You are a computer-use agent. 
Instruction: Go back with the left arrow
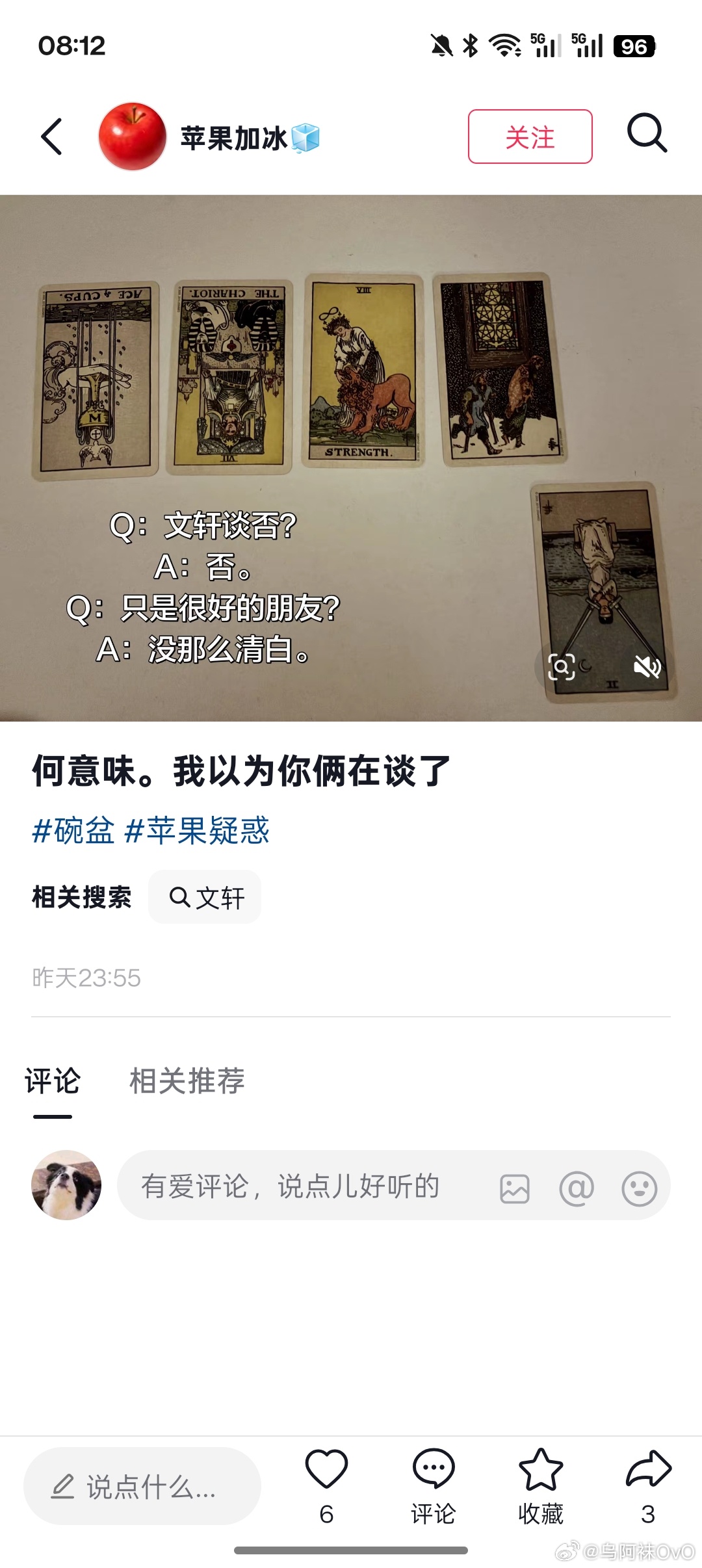tap(52, 137)
